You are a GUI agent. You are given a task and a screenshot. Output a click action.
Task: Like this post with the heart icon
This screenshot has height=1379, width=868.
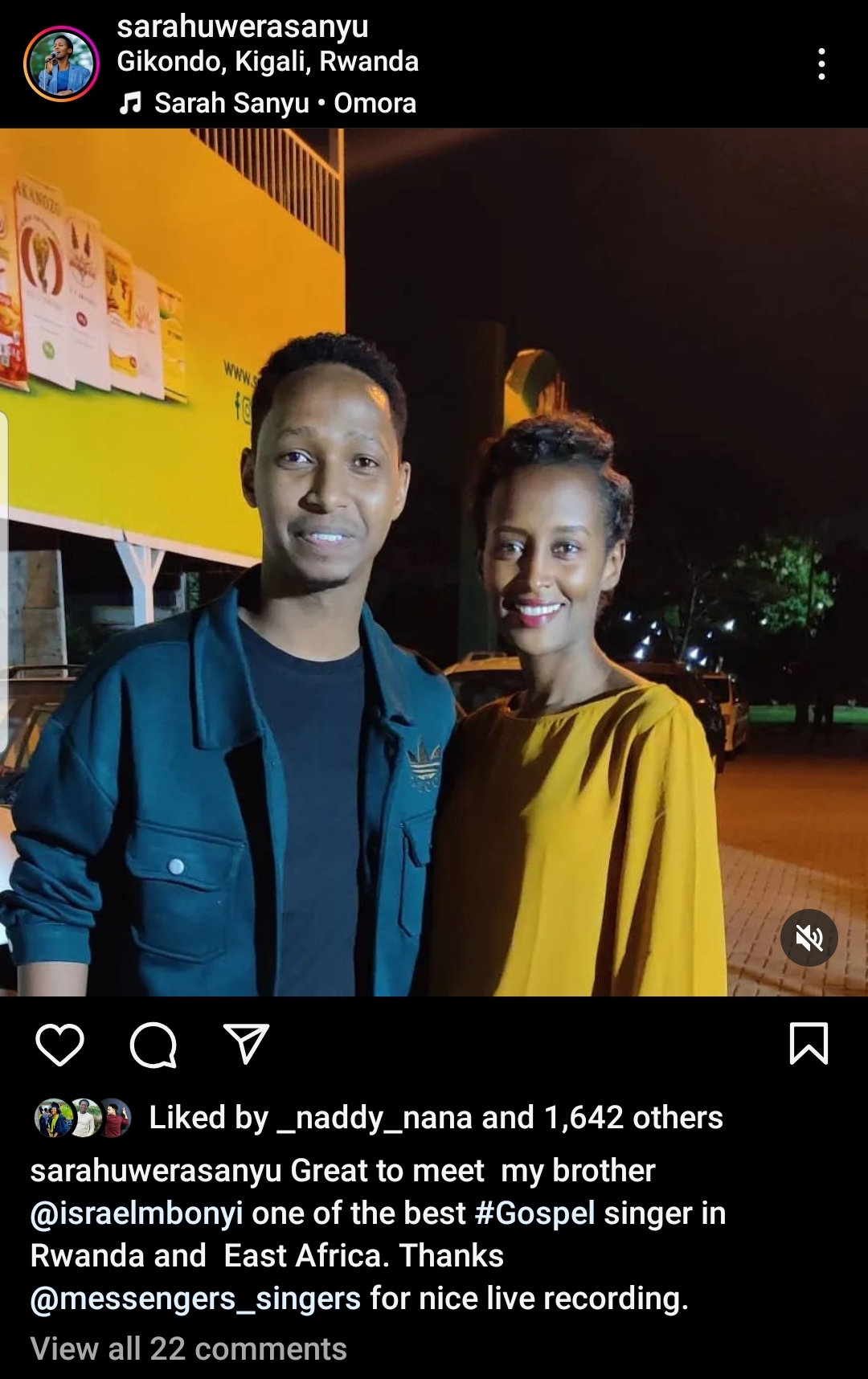[60, 1045]
